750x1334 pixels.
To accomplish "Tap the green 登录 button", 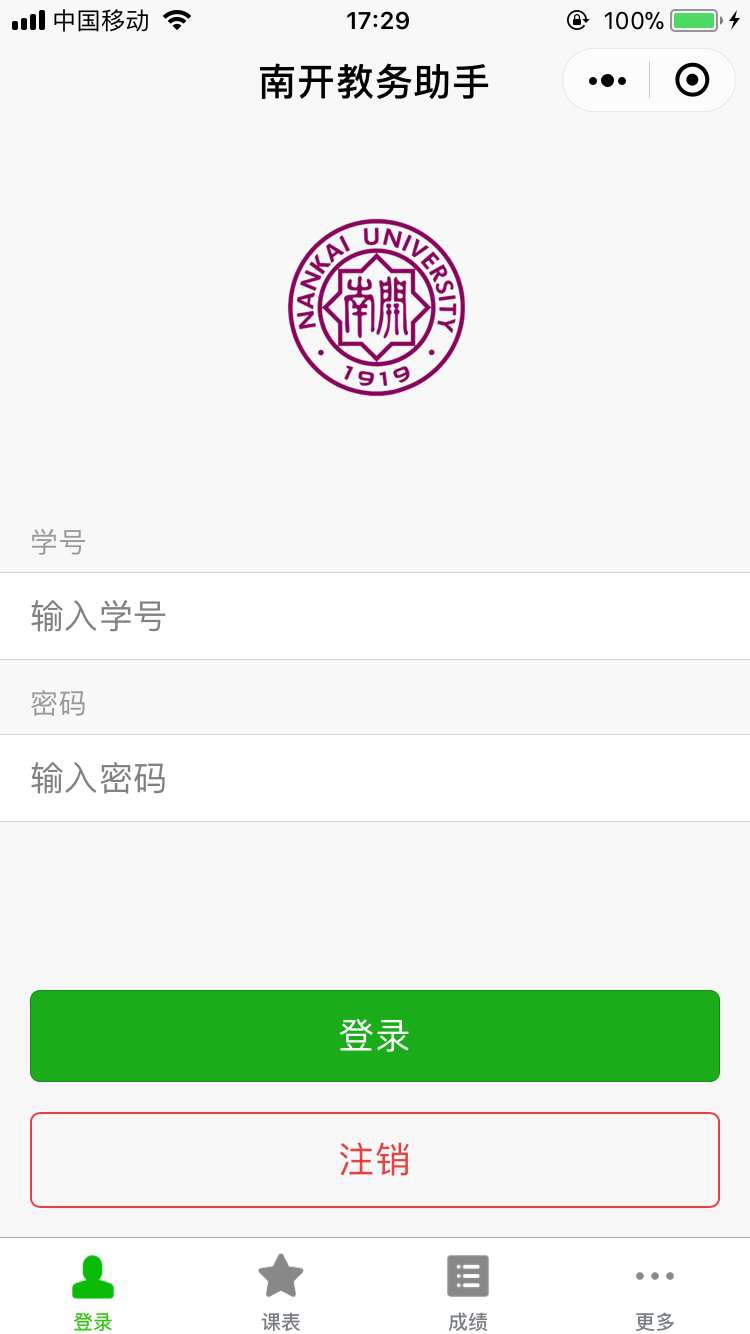I will click(x=375, y=1036).
